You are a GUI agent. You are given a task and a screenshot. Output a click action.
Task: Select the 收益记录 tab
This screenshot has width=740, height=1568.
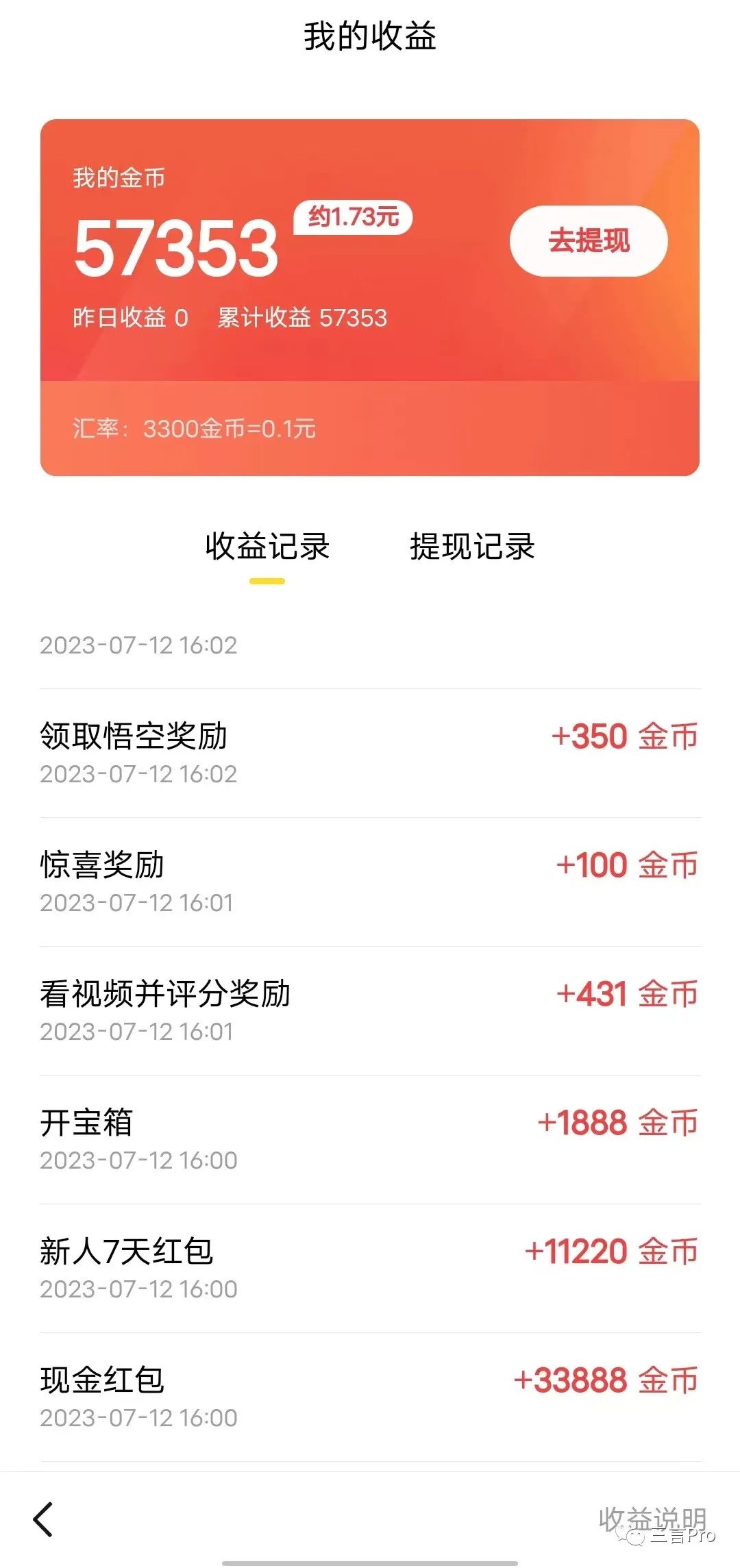pos(267,547)
